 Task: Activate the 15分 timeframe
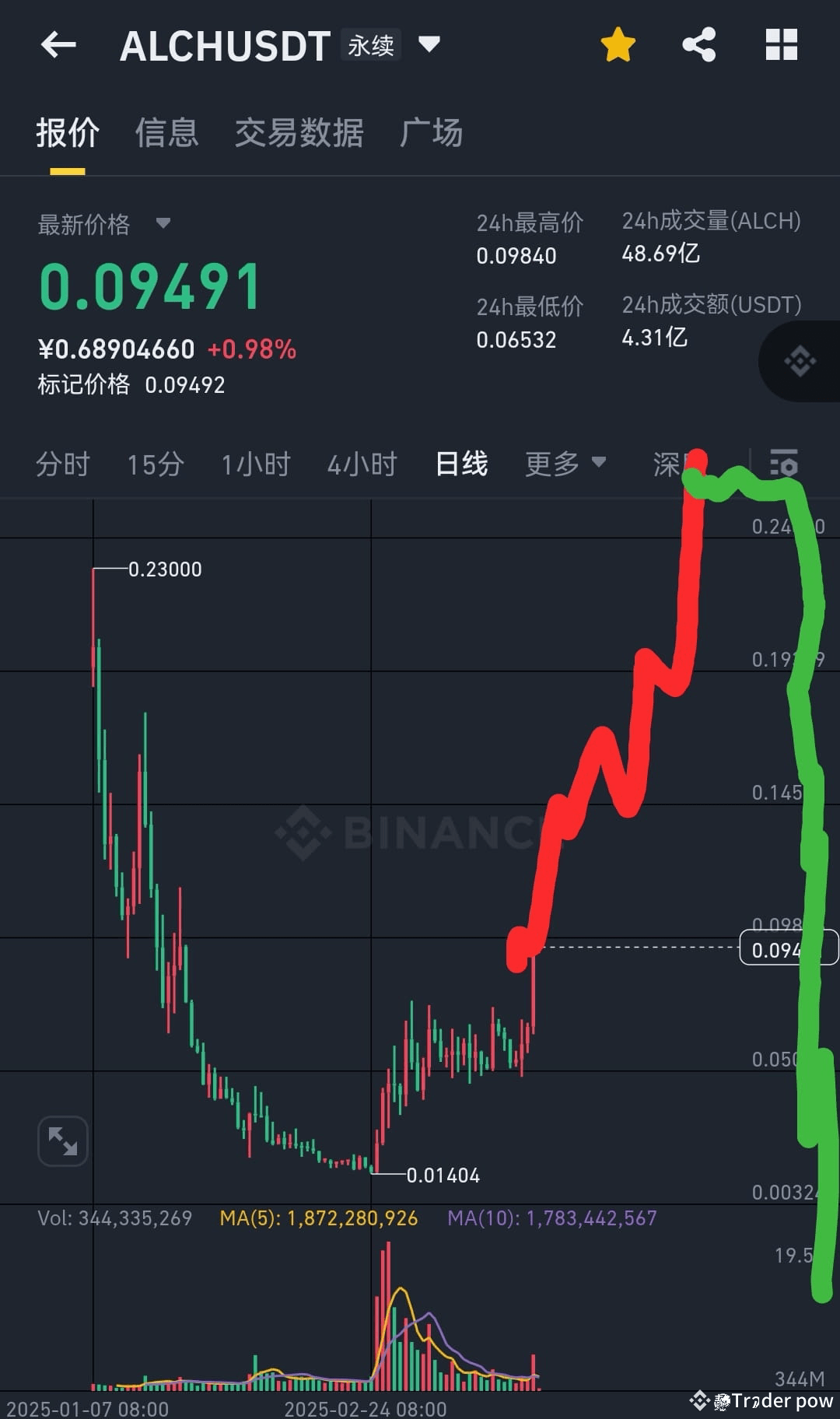[x=155, y=463]
